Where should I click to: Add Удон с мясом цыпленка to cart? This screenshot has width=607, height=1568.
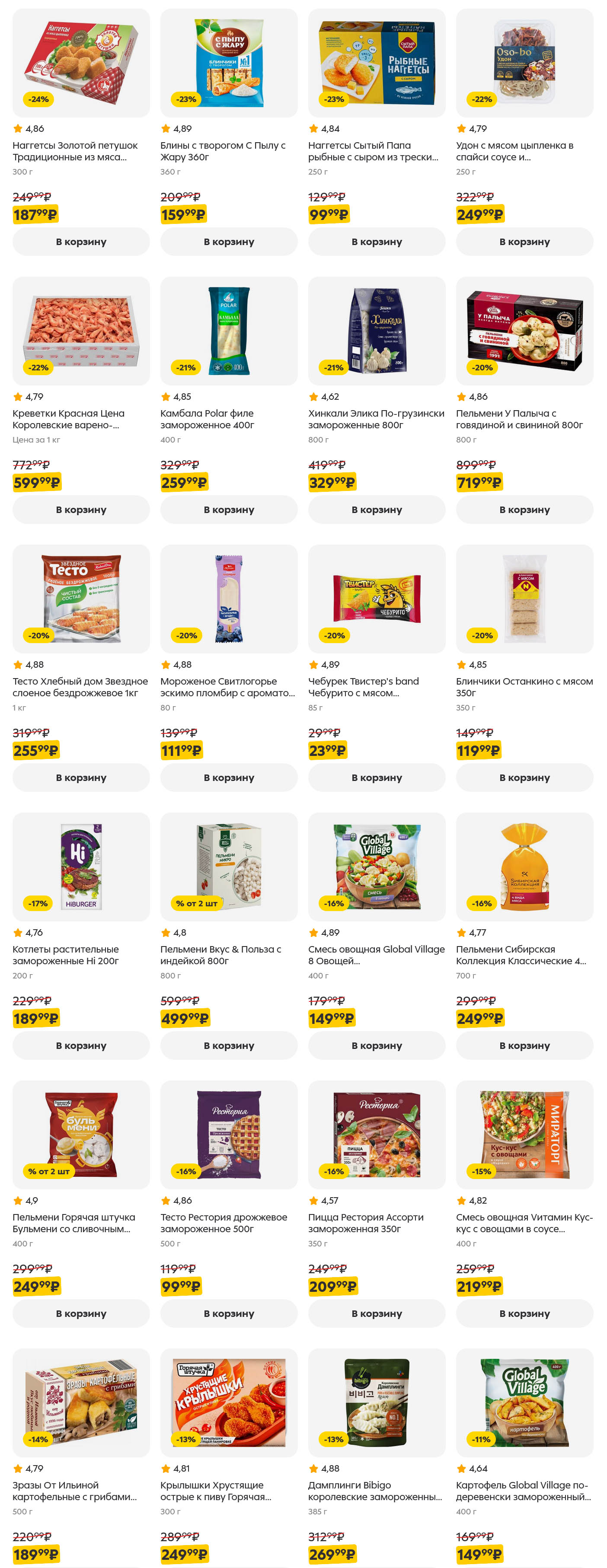tap(524, 242)
